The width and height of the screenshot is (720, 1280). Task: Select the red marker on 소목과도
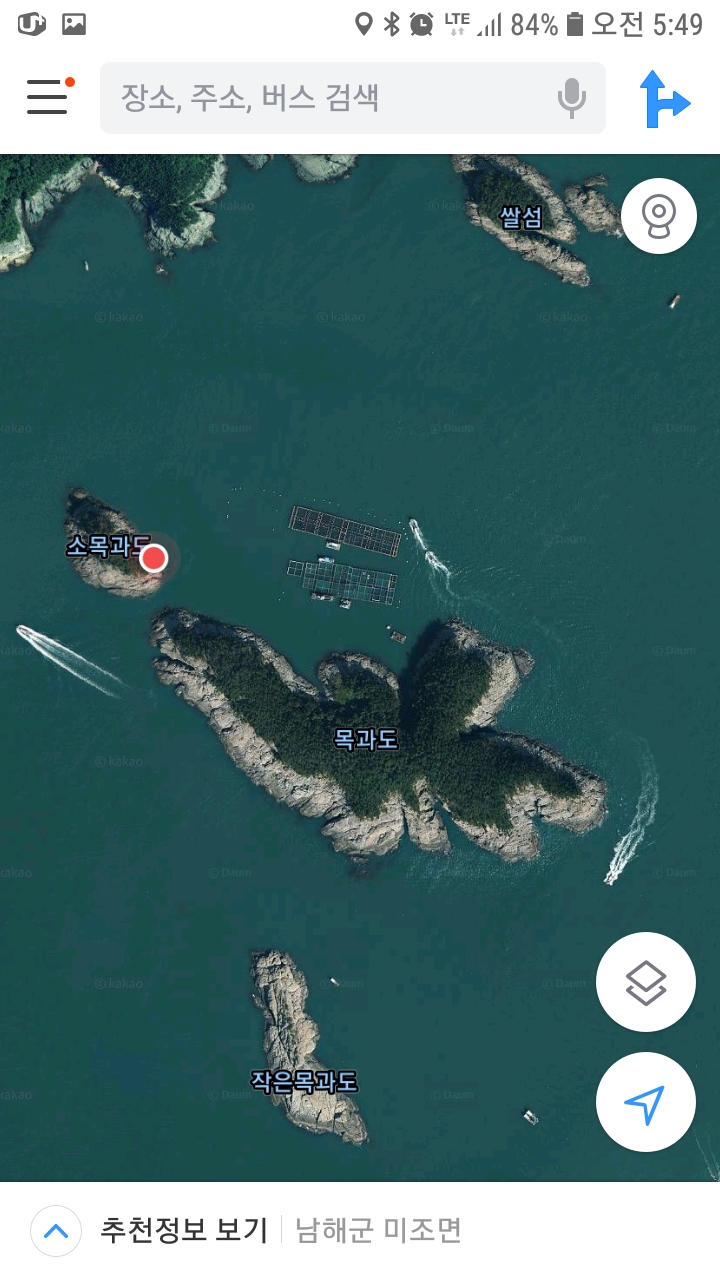(153, 558)
